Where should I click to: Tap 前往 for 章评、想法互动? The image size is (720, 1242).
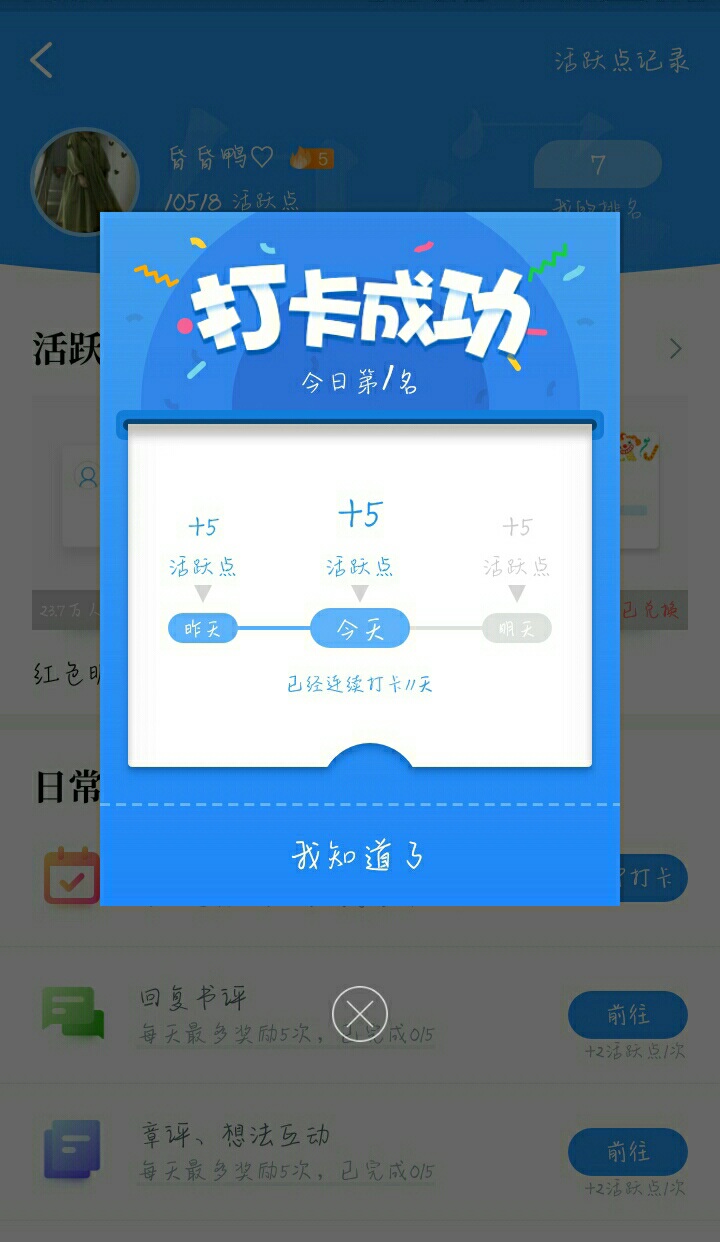pyautogui.click(x=628, y=1152)
